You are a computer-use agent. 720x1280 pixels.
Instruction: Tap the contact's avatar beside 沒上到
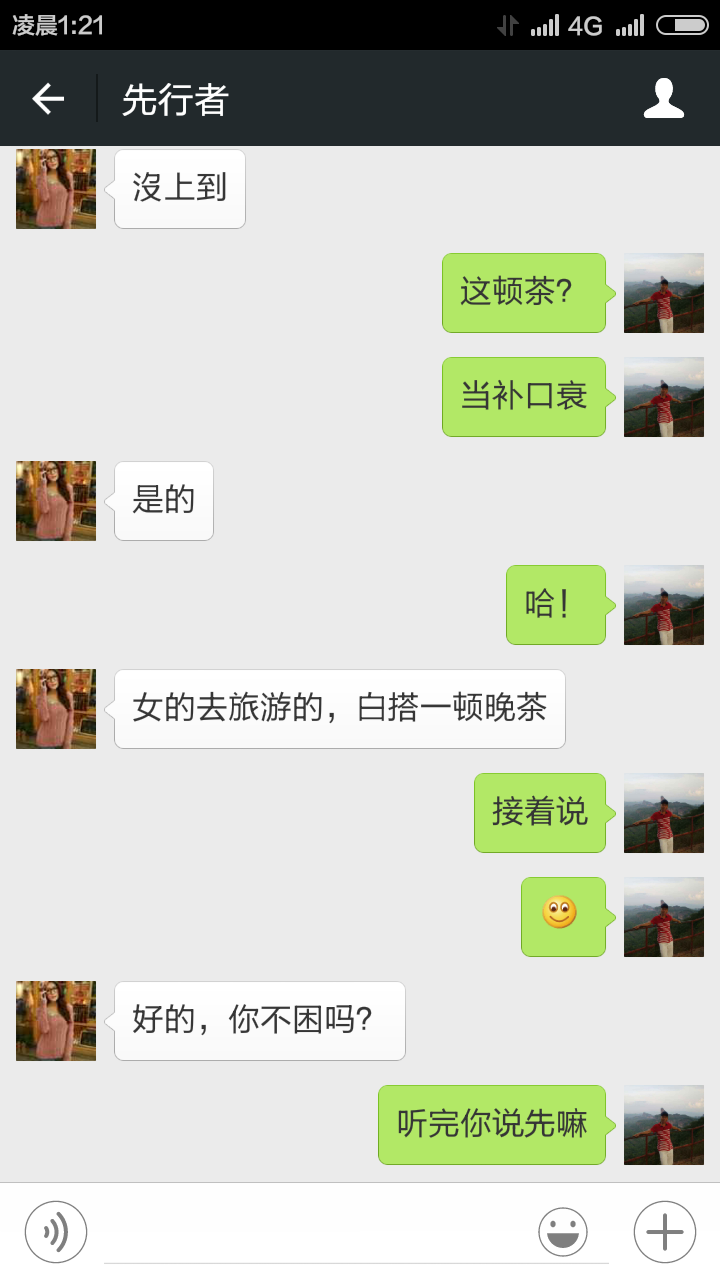56,189
